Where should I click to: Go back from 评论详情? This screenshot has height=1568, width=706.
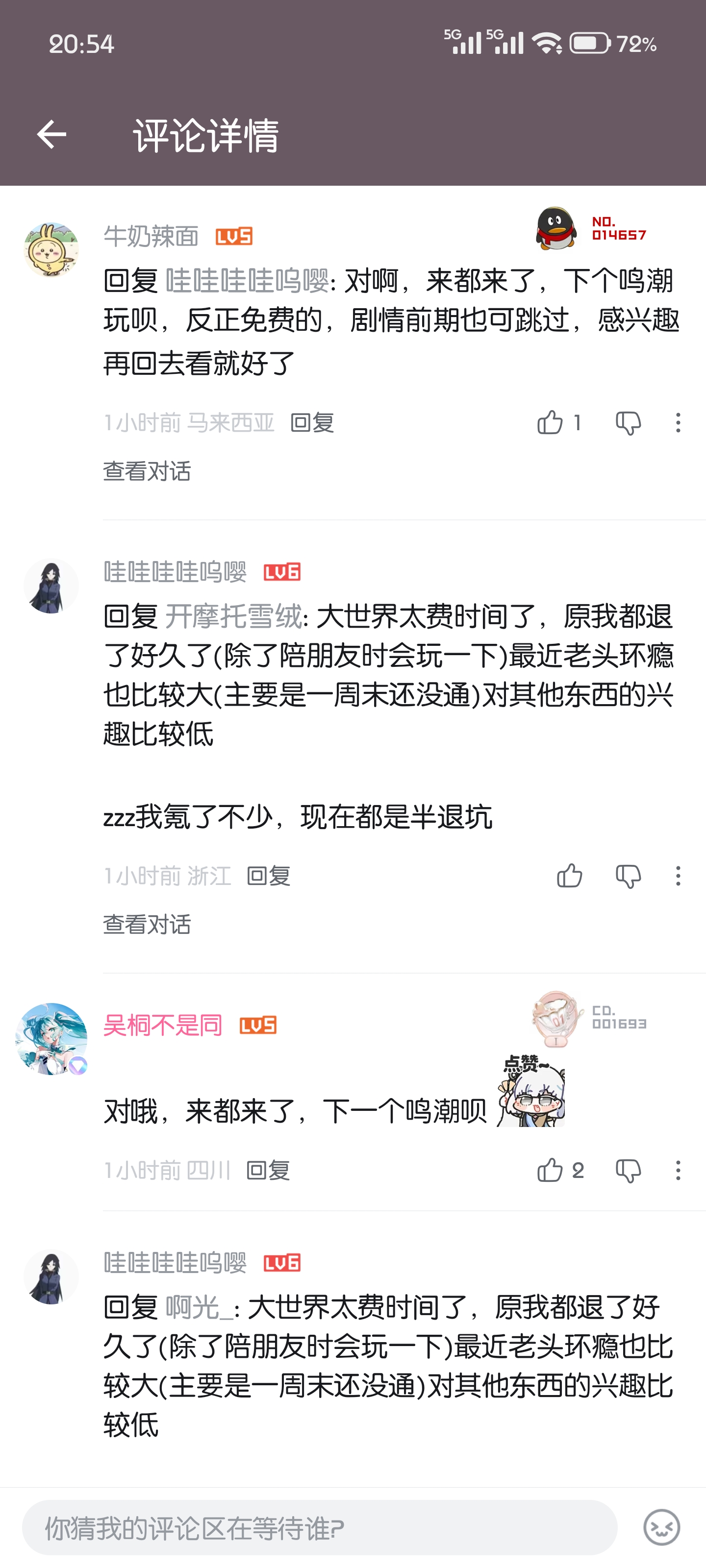52,135
